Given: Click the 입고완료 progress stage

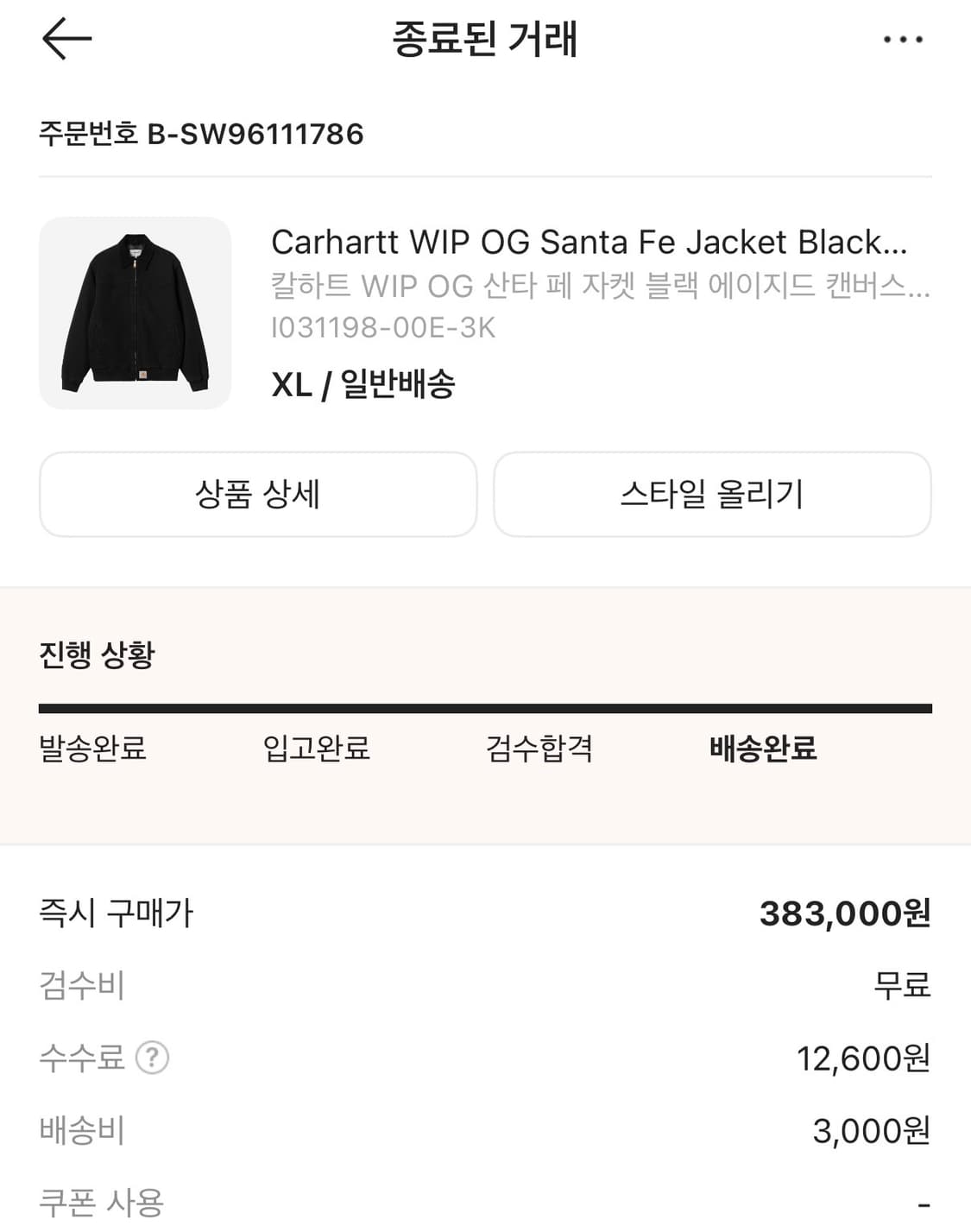Looking at the screenshot, I should click(x=317, y=751).
